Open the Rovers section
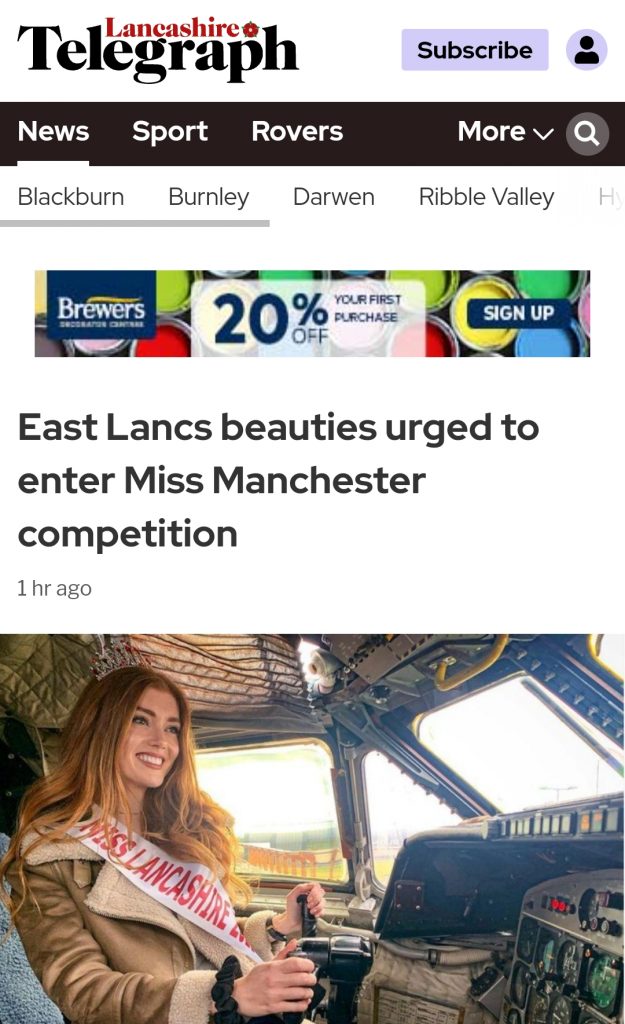The height and width of the screenshot is (1024, 625). [297, 132]
